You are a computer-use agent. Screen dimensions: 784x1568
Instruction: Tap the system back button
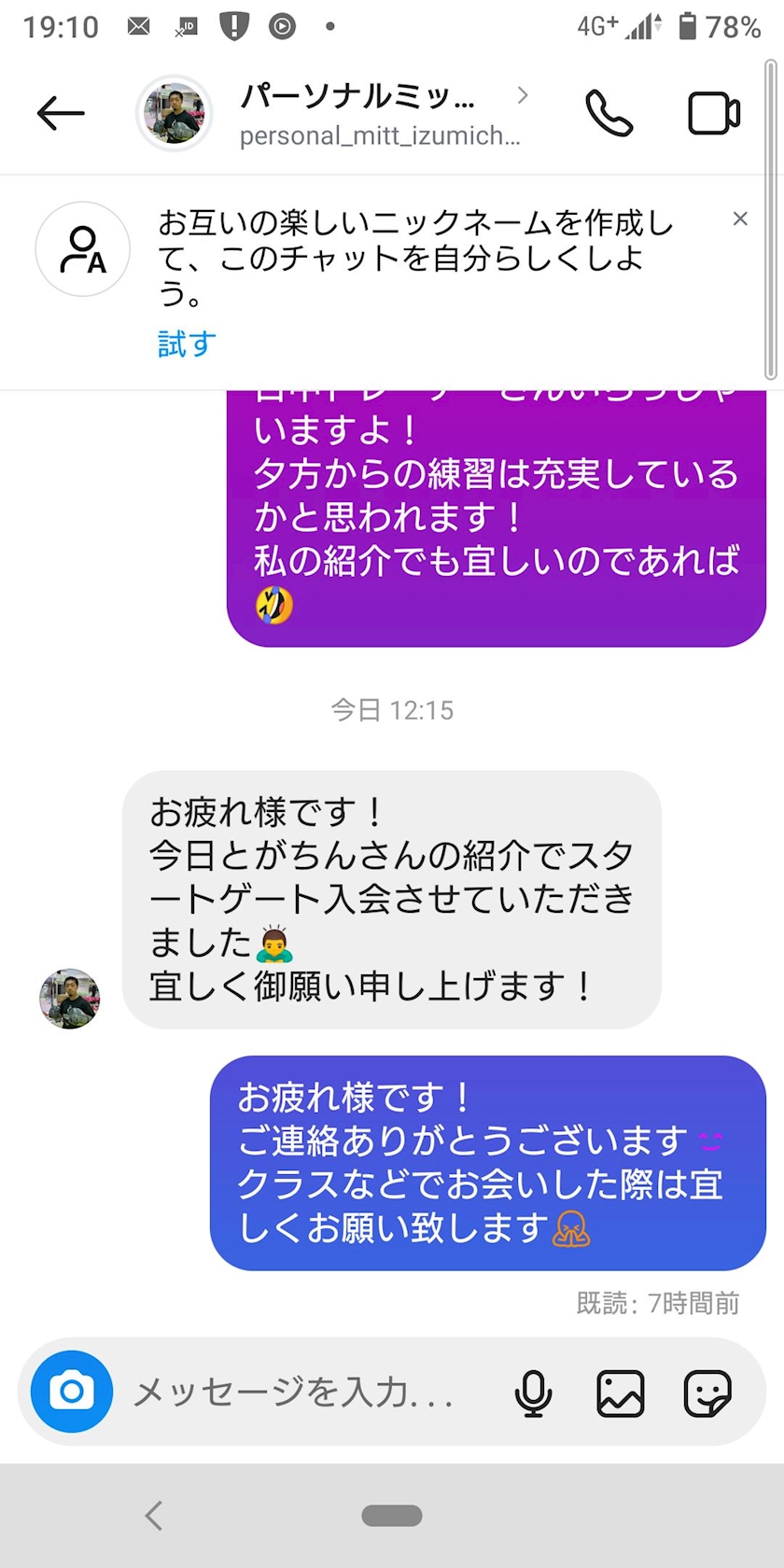pyautogui.click(x=155, y=1515)
